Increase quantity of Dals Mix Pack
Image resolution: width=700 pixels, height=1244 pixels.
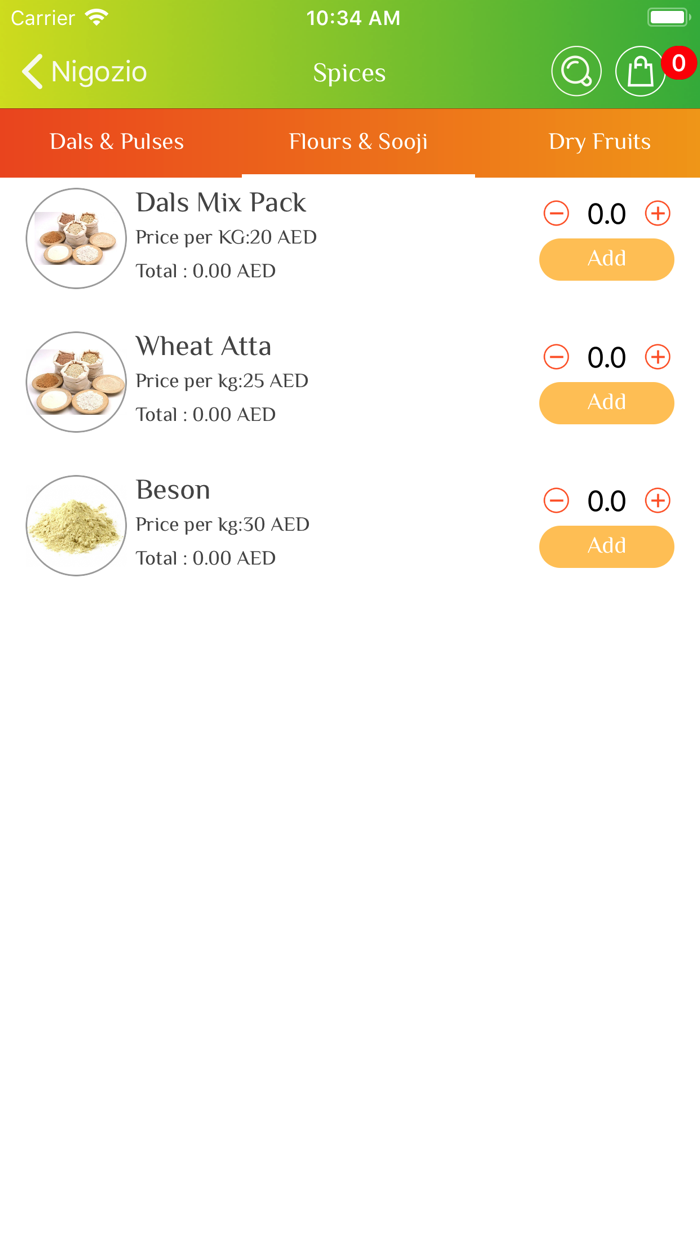(x=657, y=213)
